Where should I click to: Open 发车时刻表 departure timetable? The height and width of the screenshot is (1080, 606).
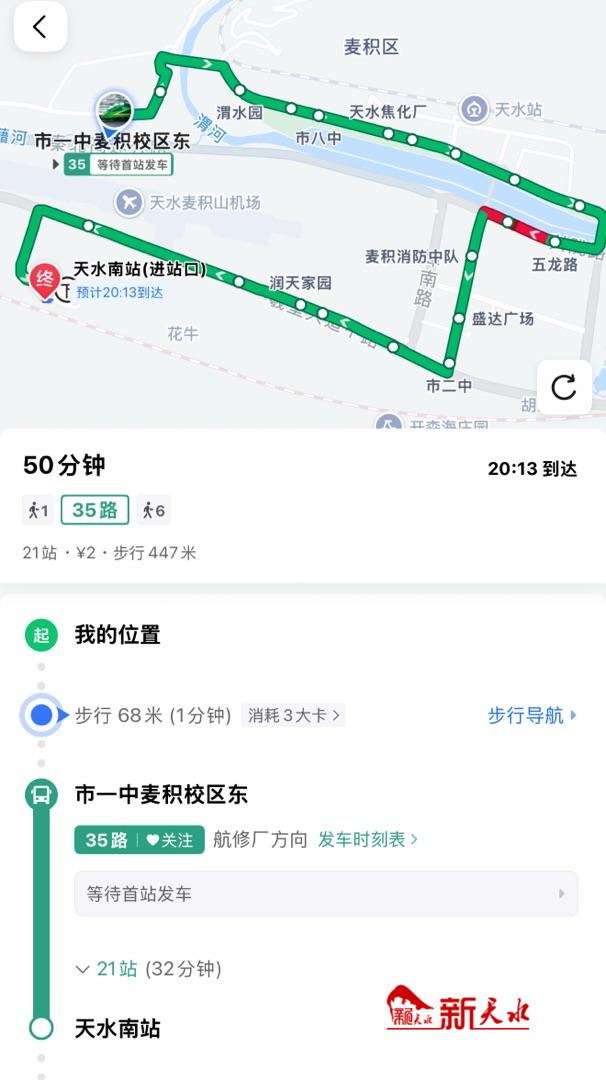coord(367,840)
